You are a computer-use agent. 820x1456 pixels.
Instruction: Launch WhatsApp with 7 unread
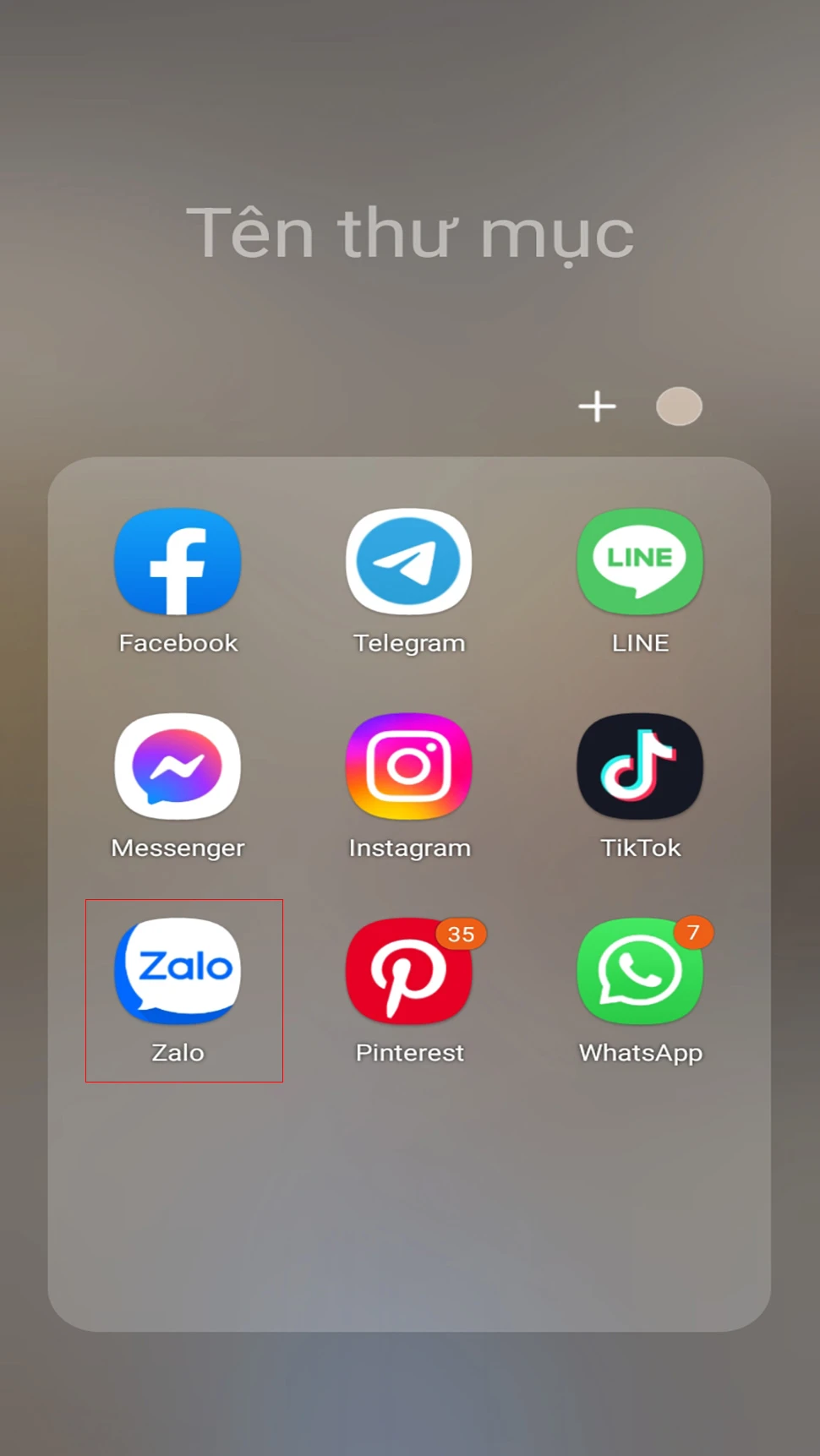pos(640,972)
